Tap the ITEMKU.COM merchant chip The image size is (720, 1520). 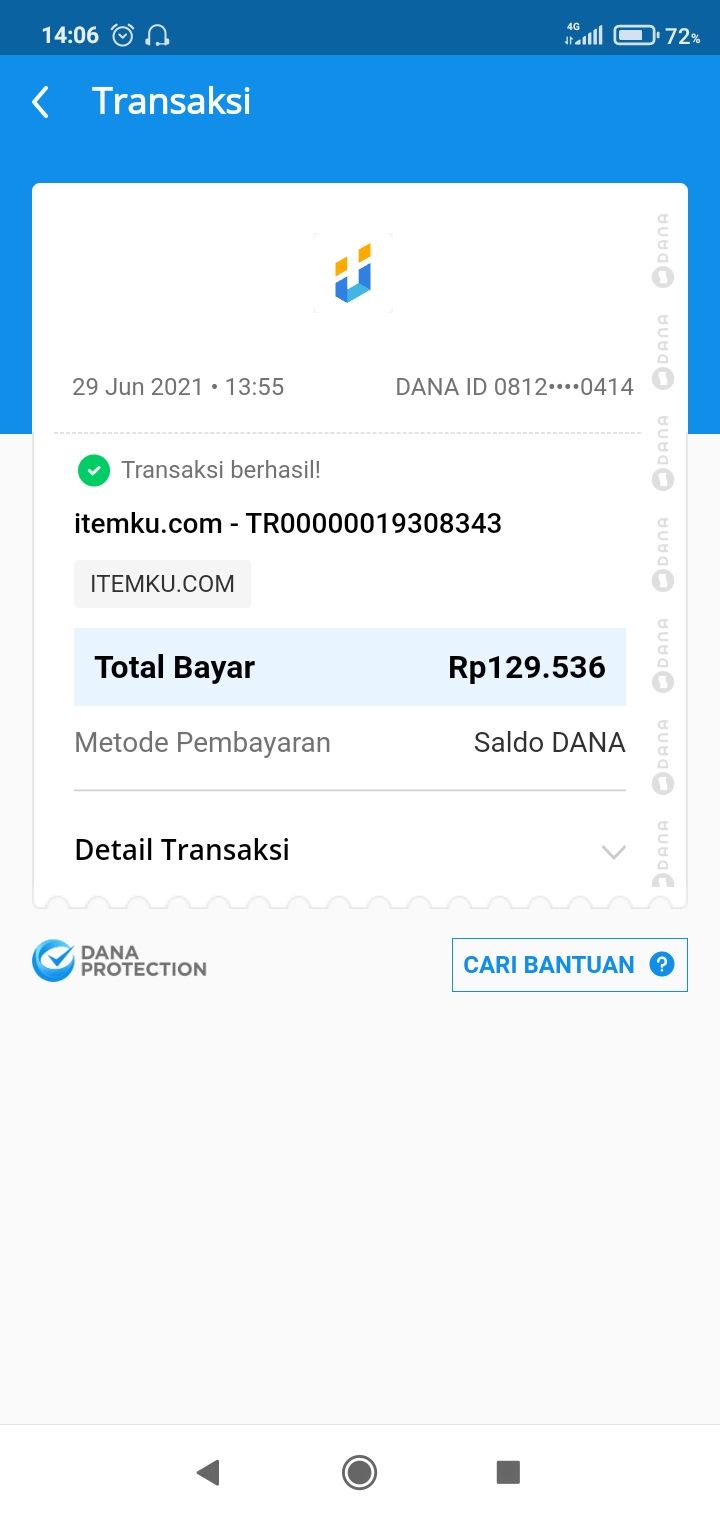[x=162, y=584]
